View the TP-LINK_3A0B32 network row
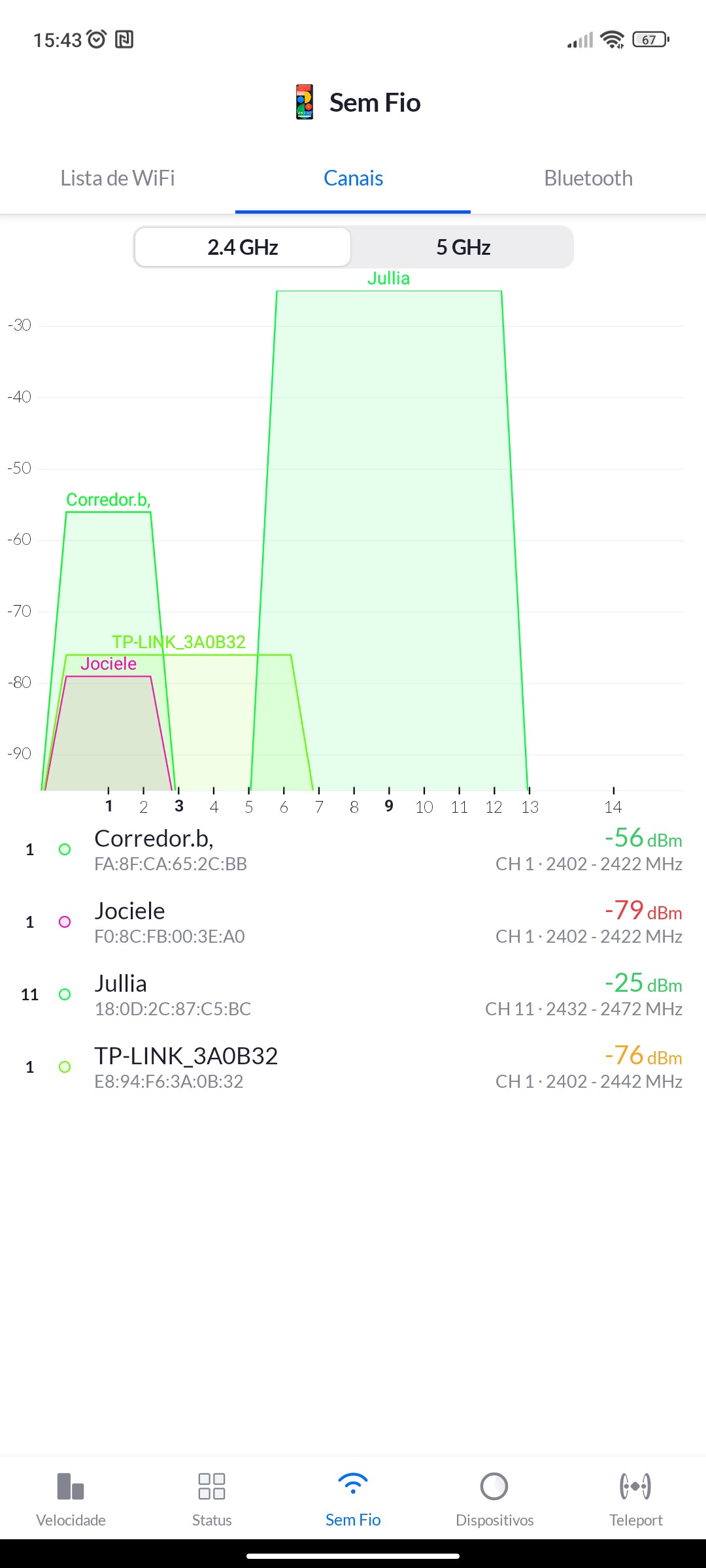 pos(353,1067)
